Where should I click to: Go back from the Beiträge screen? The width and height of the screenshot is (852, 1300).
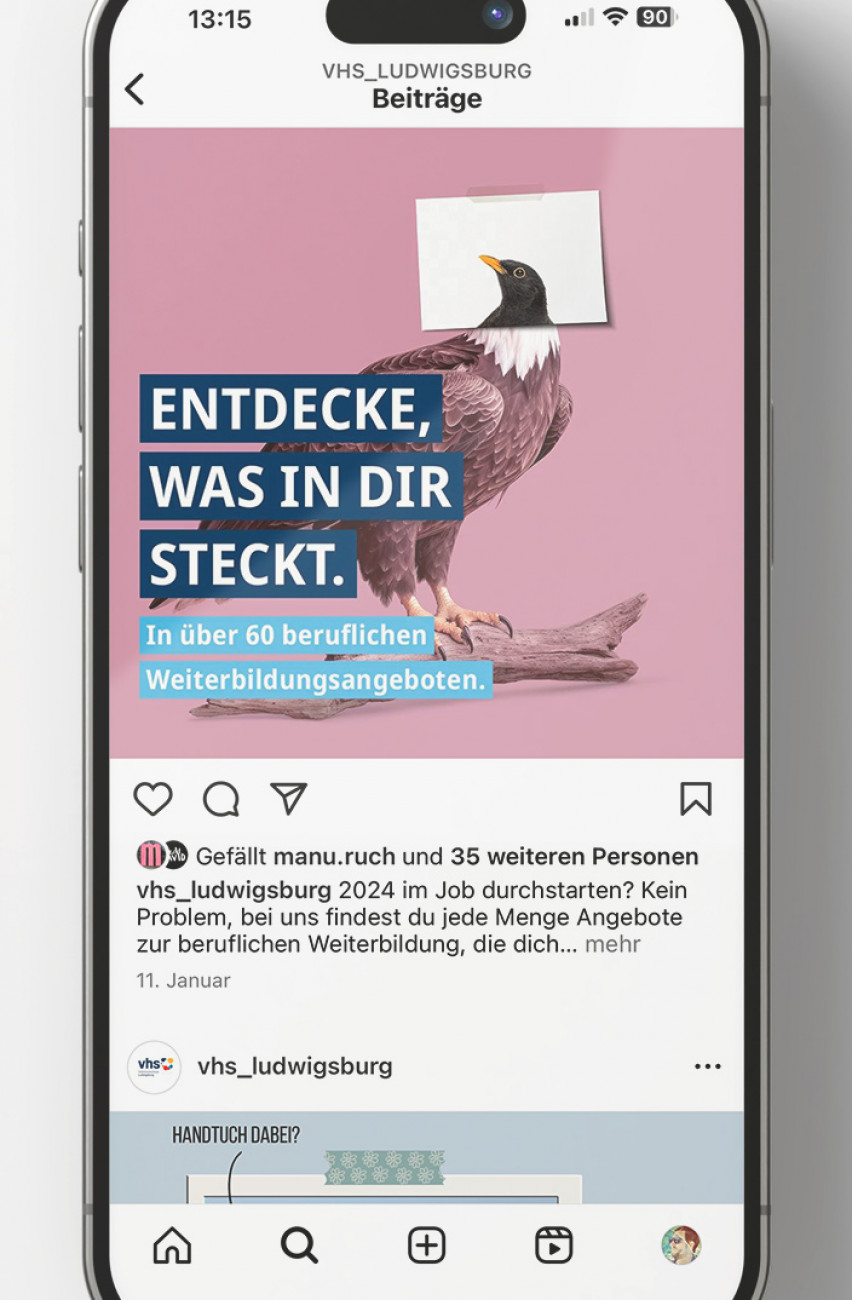point(135,89)
